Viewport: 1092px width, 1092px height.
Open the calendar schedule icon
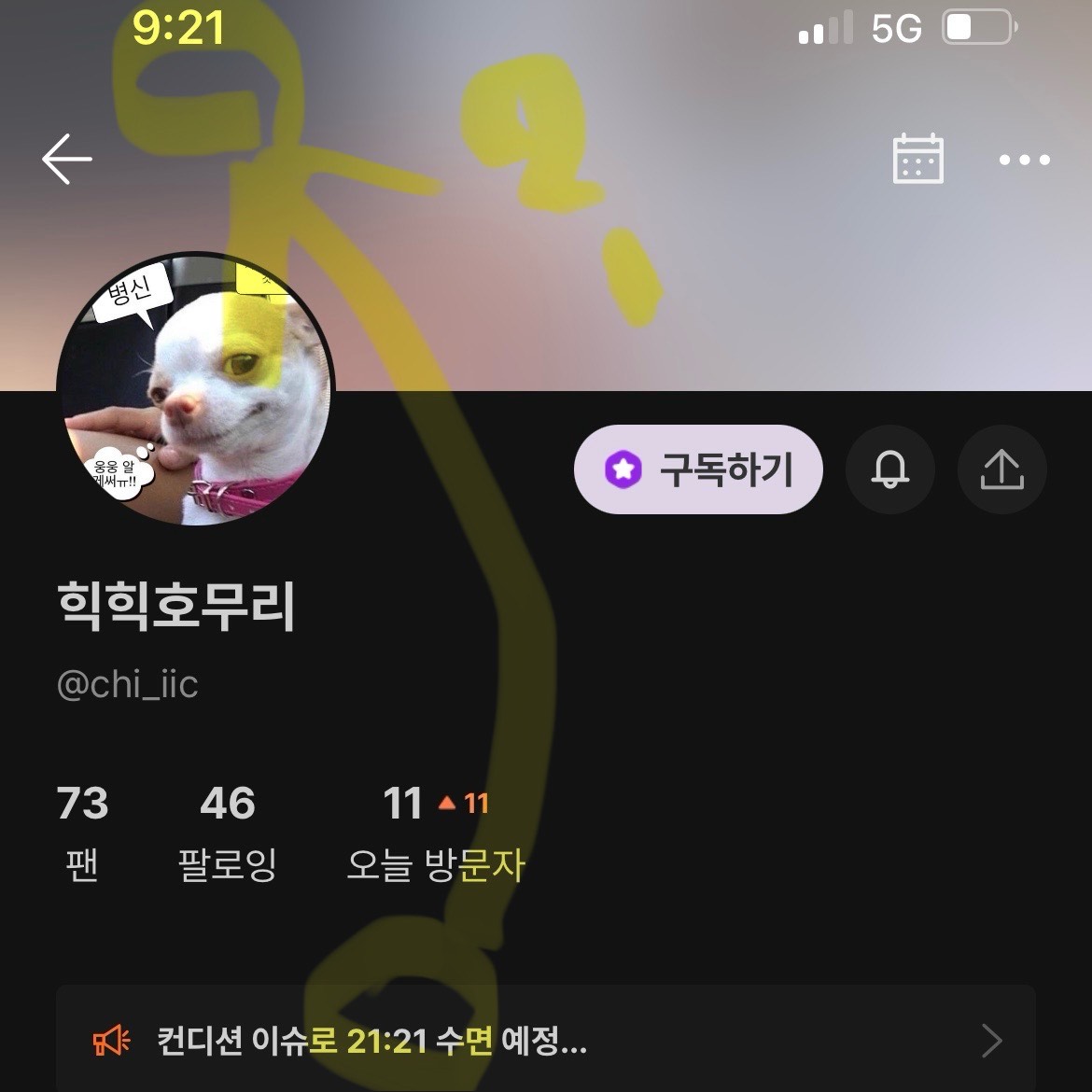(x=917, y=159)
